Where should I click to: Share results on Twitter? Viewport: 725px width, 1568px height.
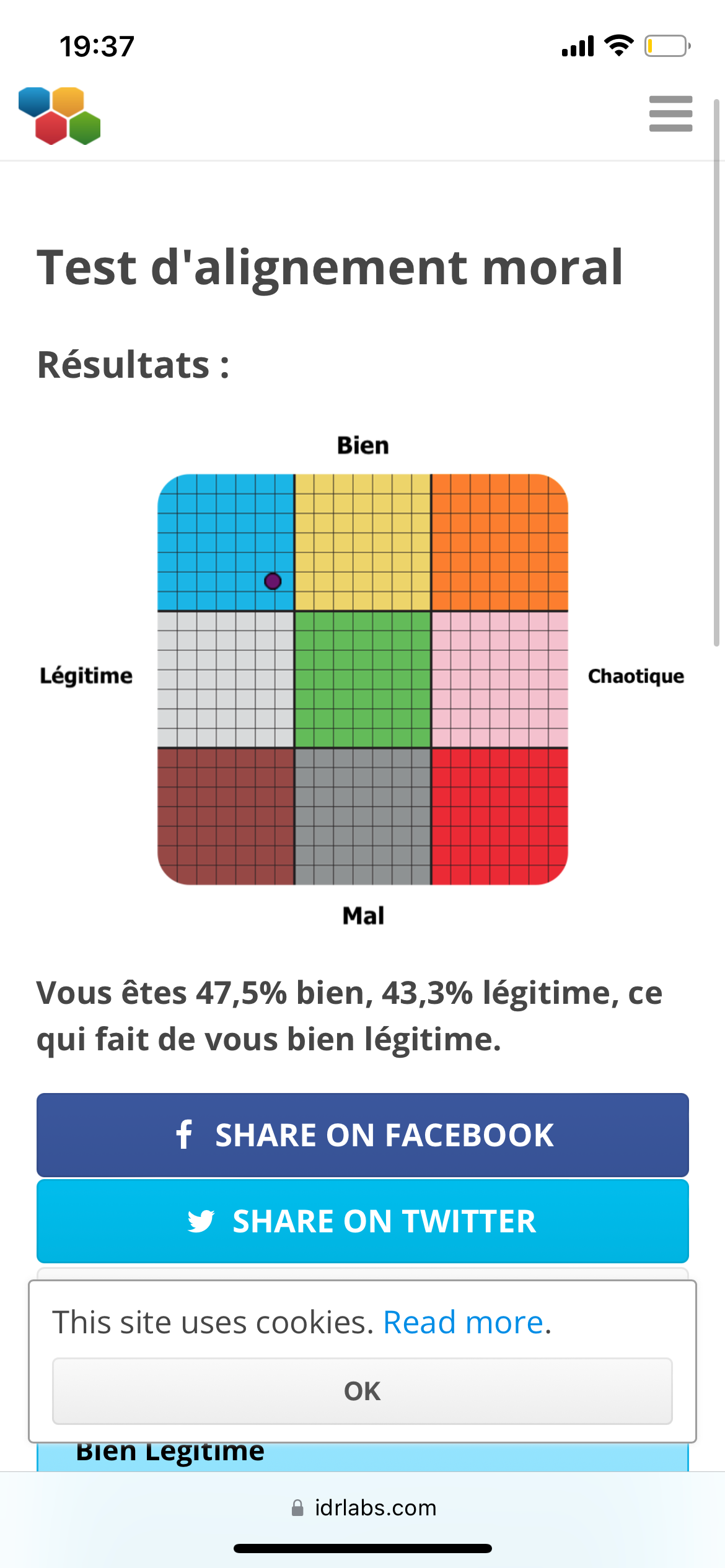coord(362,1221)
